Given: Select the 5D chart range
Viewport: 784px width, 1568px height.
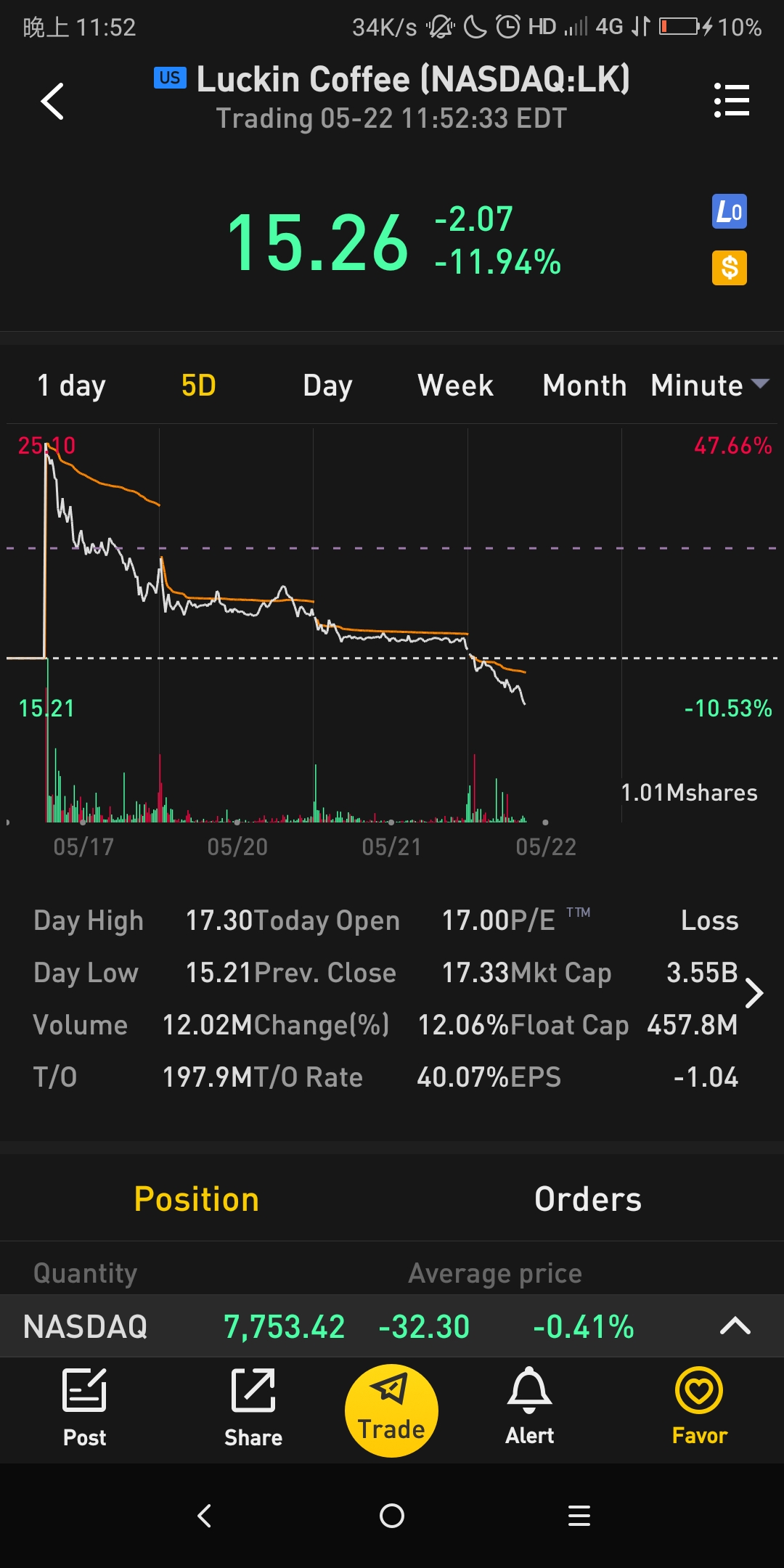Looking at the screenshot, I should pos(198,385).
